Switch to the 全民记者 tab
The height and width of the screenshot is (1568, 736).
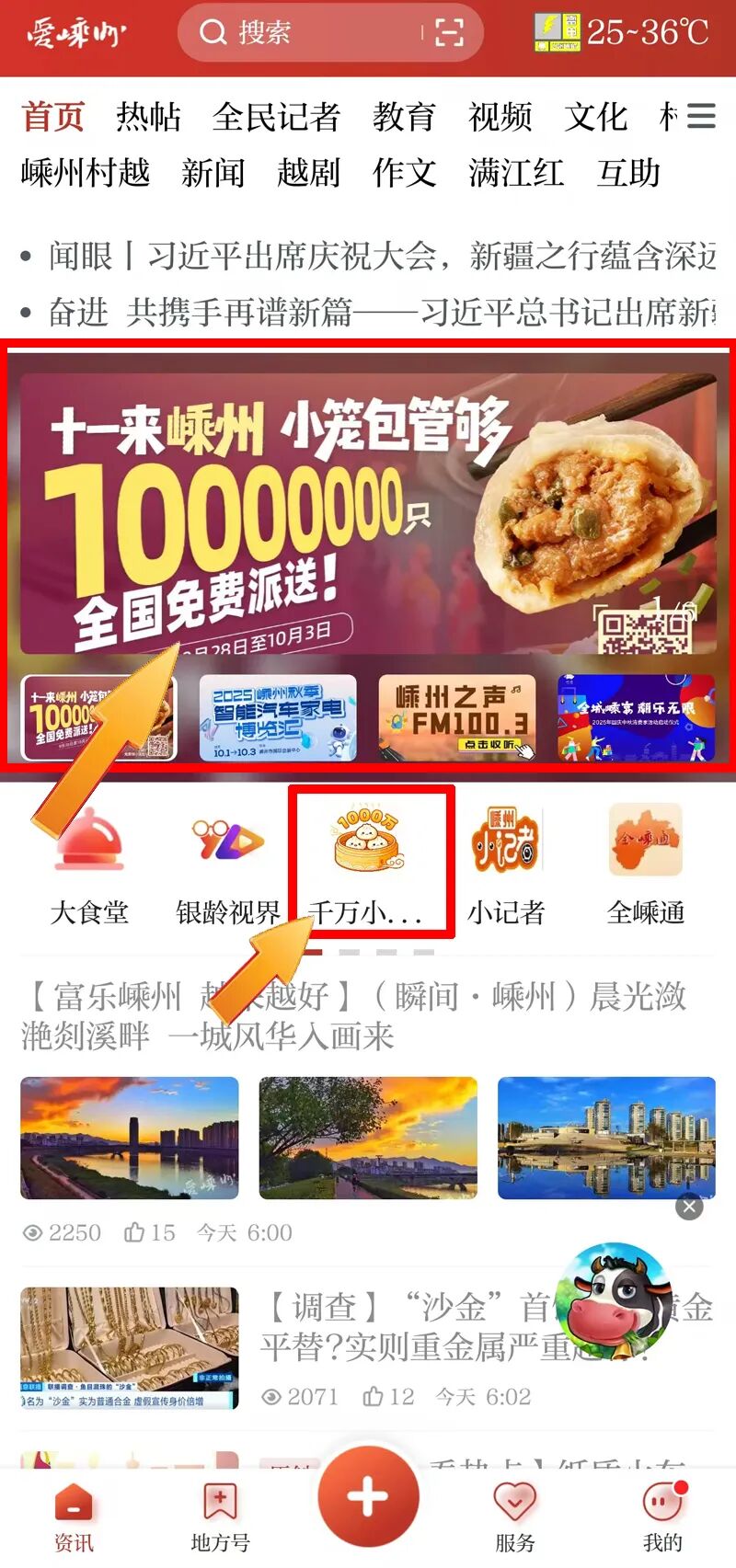pos(276,117)
